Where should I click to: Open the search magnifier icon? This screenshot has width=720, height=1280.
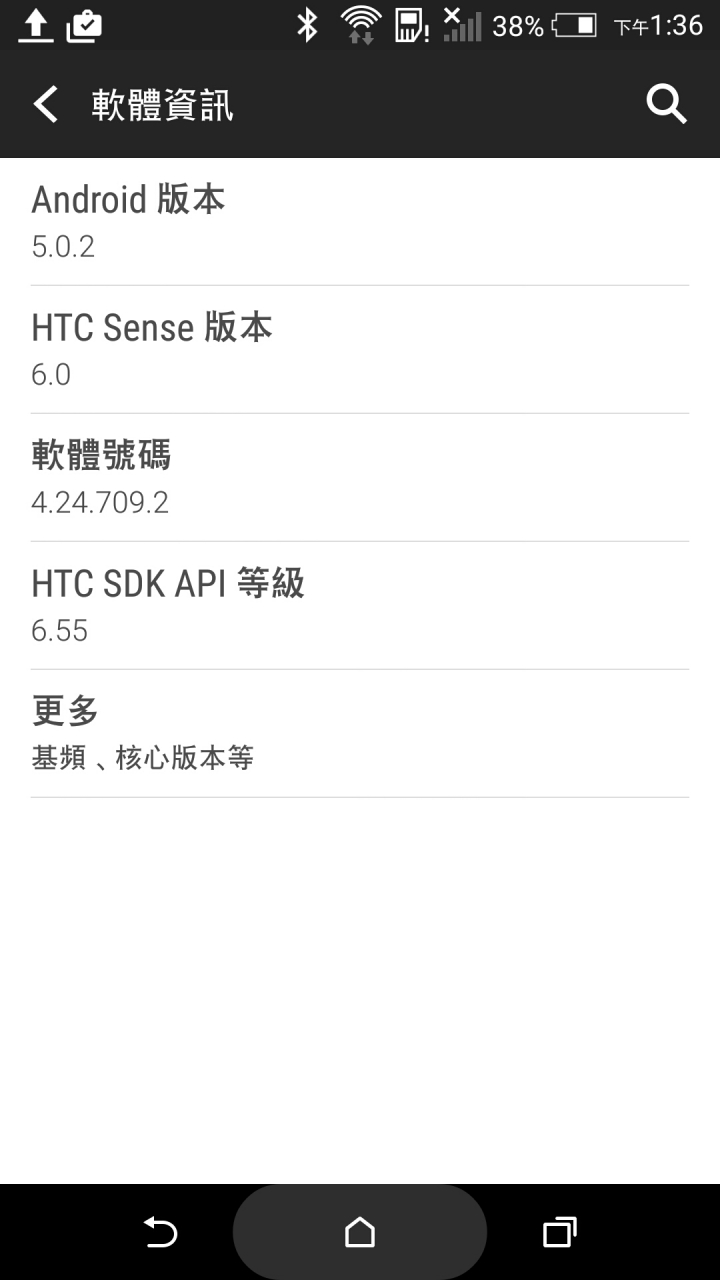coord(666,104)
